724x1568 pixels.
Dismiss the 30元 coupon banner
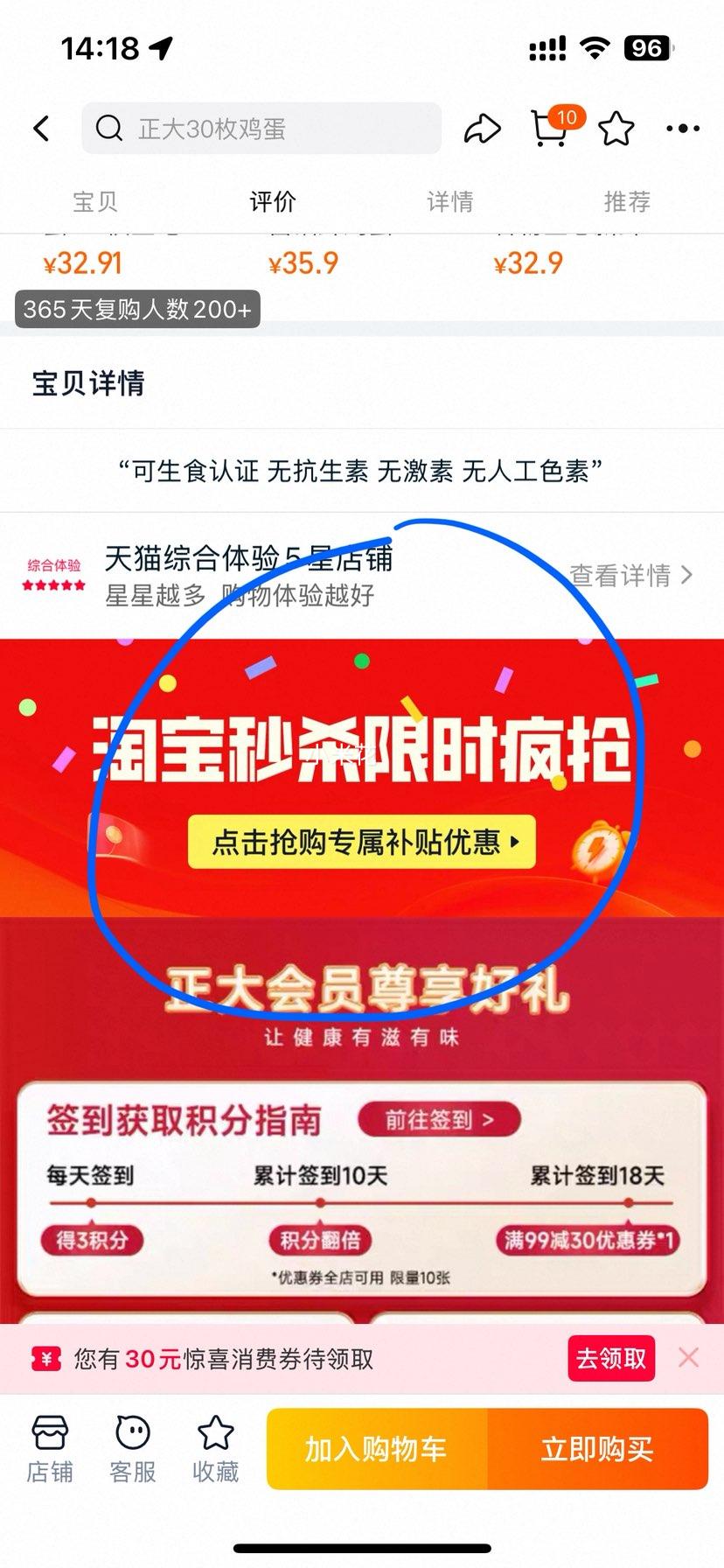pyautogui.click(x=689, y=1357)
